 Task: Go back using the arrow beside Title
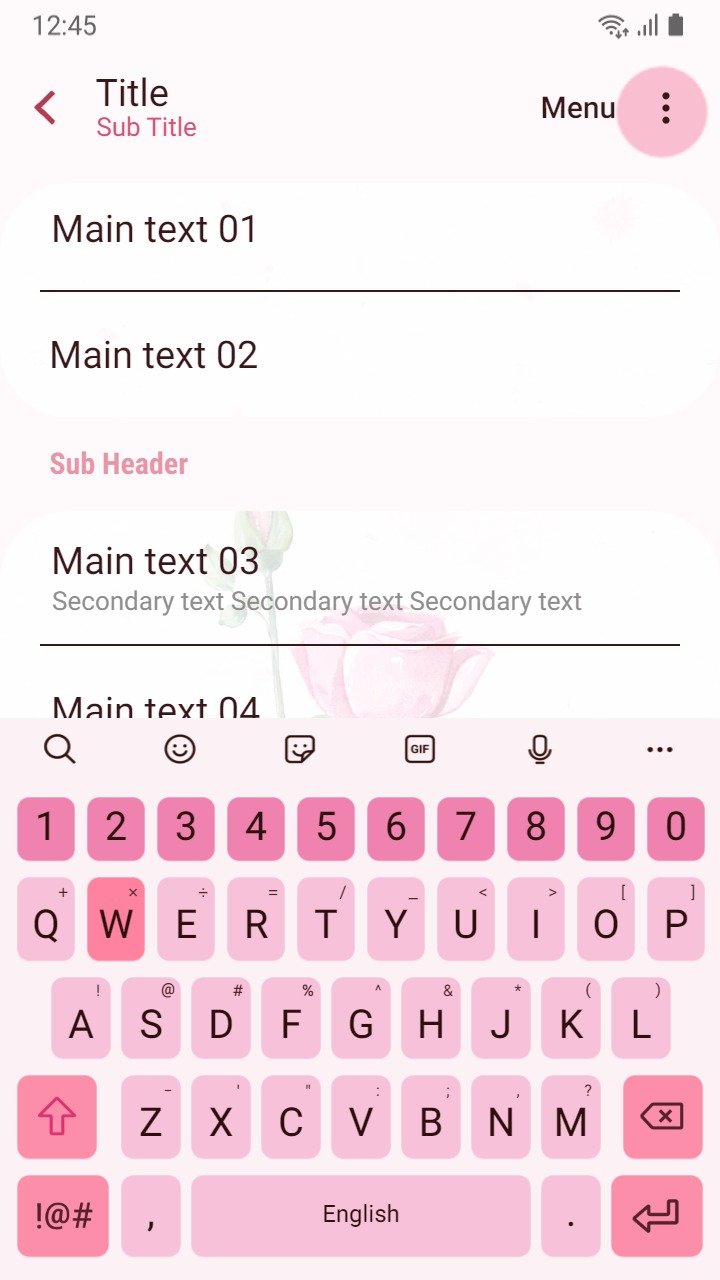(x=45, y=108)
